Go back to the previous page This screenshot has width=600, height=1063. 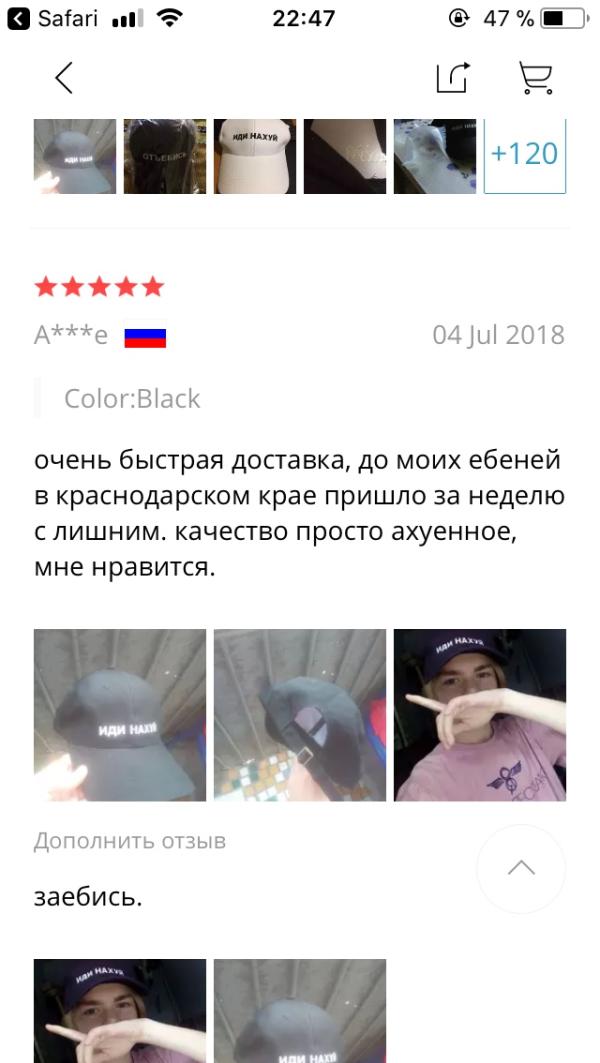coord(64,78)
